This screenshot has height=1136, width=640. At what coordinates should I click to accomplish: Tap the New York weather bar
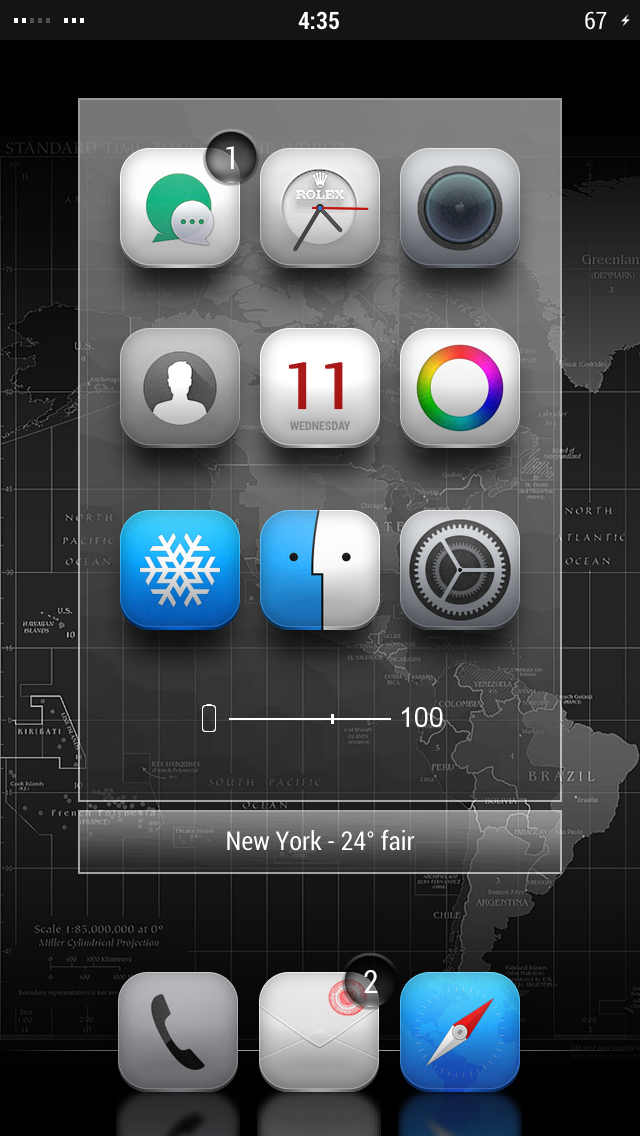320,841
